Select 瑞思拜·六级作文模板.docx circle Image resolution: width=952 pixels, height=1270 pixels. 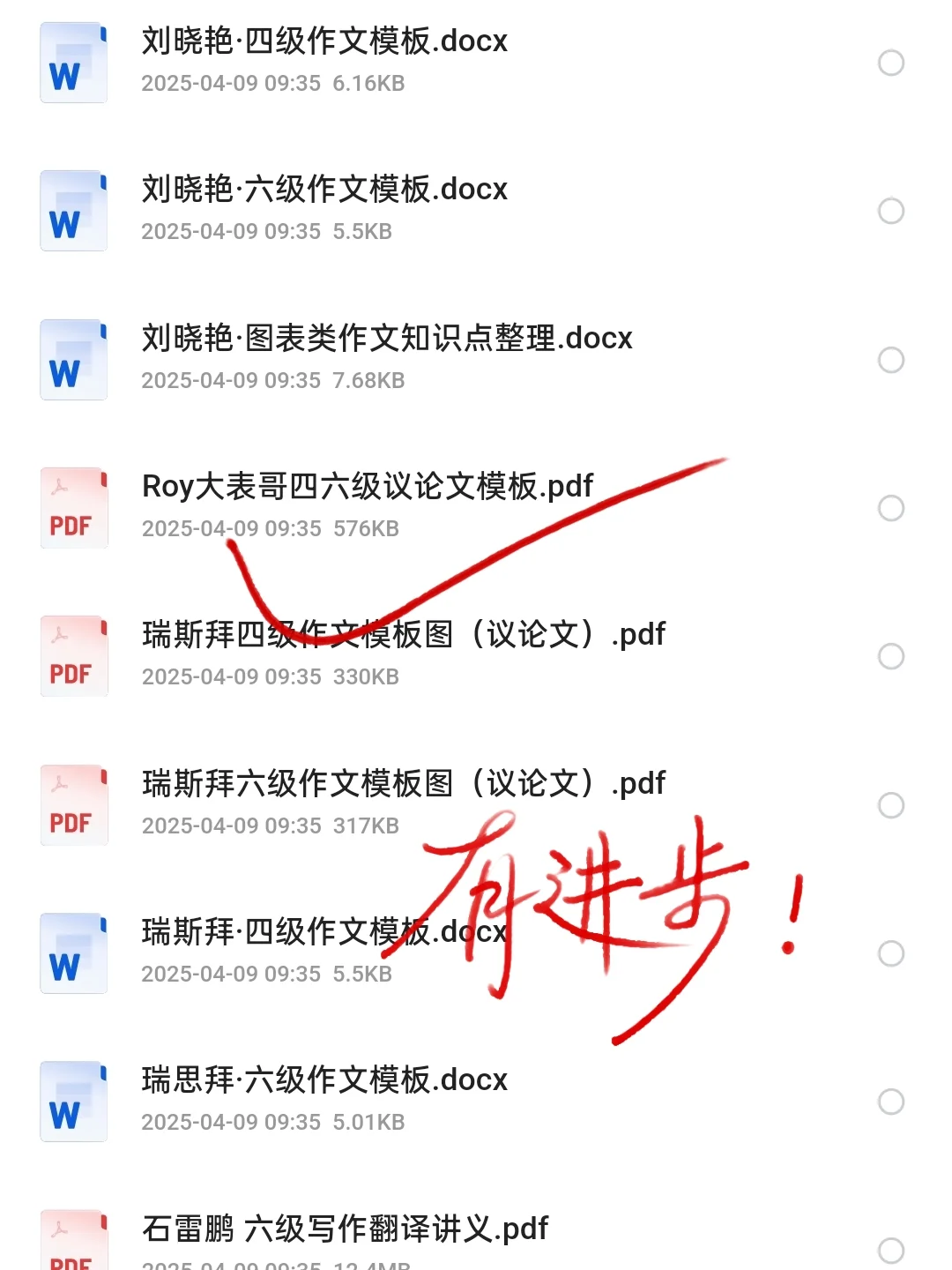[x=891, y=1102]
